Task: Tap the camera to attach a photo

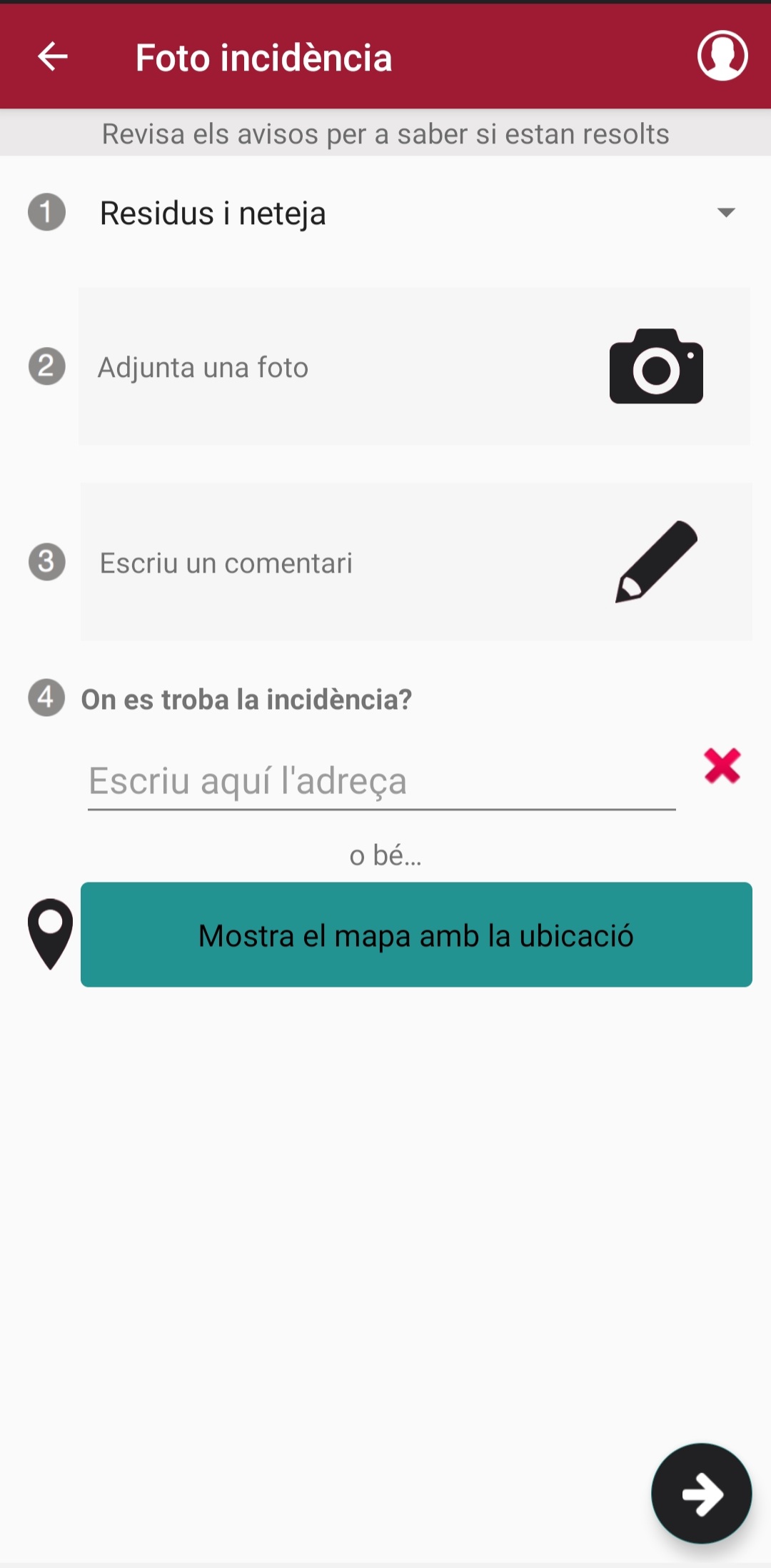Action: coord(656,366)
